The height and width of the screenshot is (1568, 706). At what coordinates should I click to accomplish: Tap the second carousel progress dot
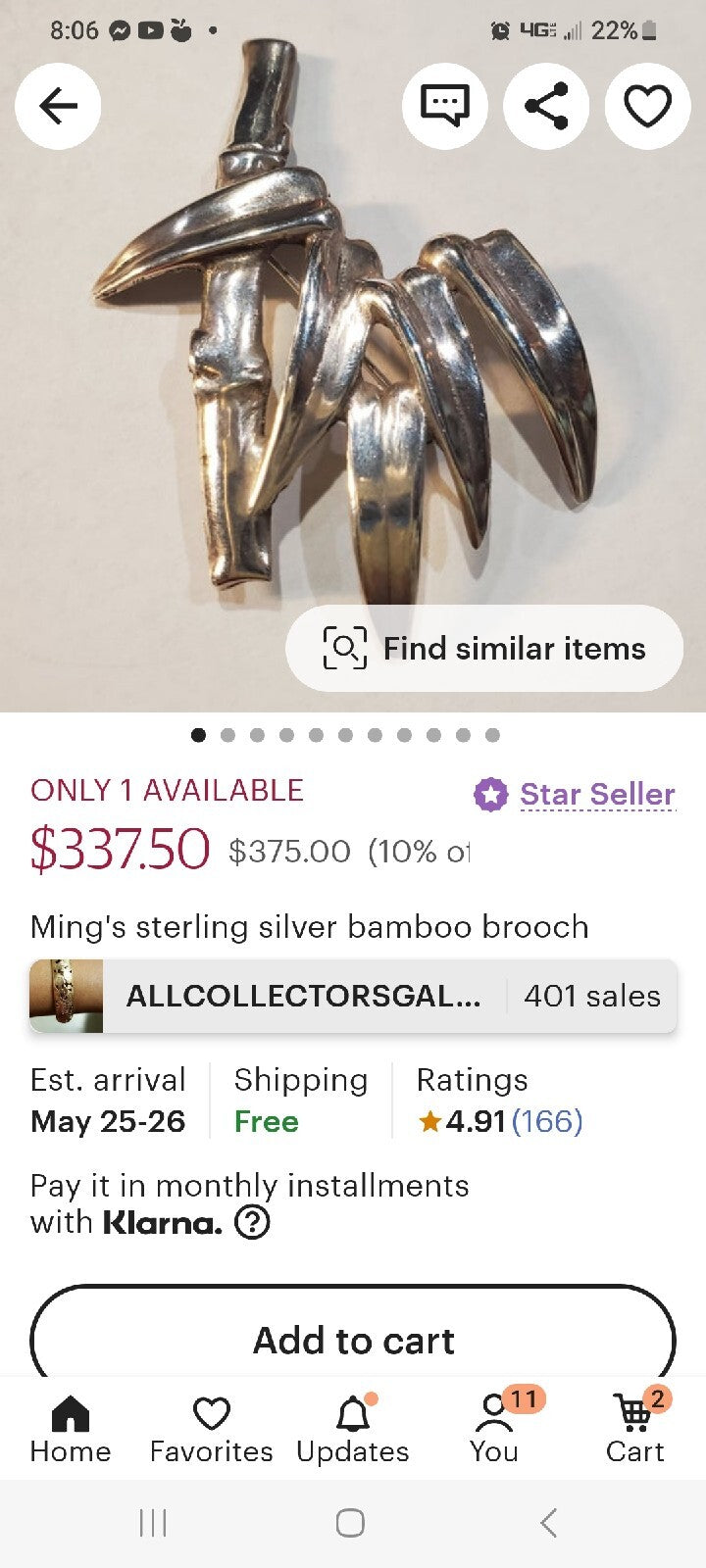pyautogui.click(x=228, y=735)
